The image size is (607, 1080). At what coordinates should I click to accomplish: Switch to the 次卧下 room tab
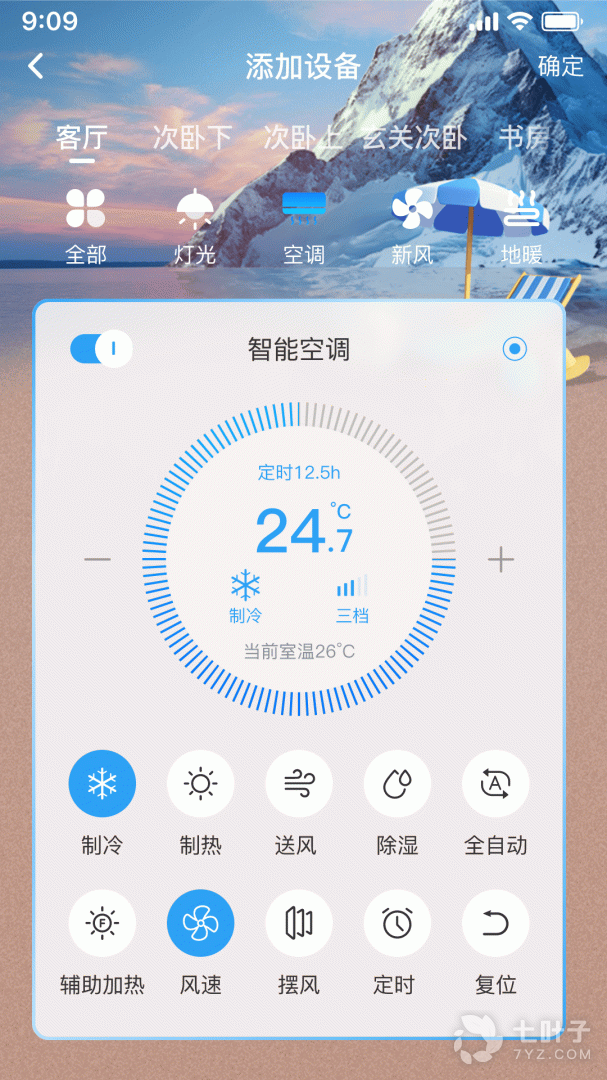tap(192, 137)
